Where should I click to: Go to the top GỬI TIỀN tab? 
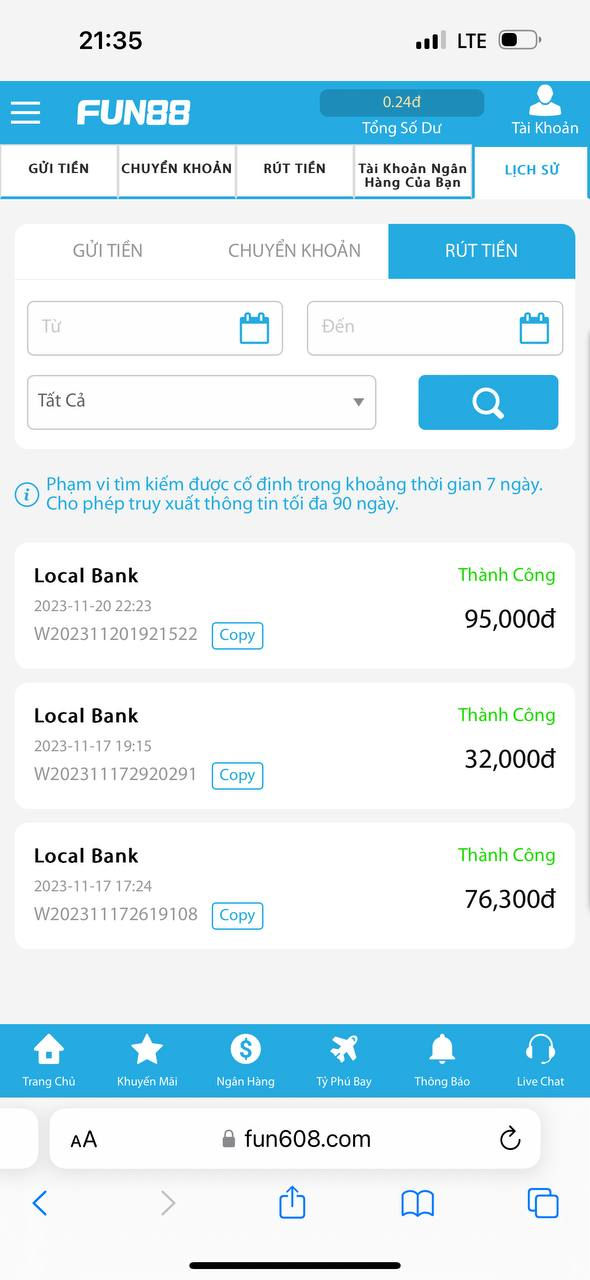tap(58, 171)
